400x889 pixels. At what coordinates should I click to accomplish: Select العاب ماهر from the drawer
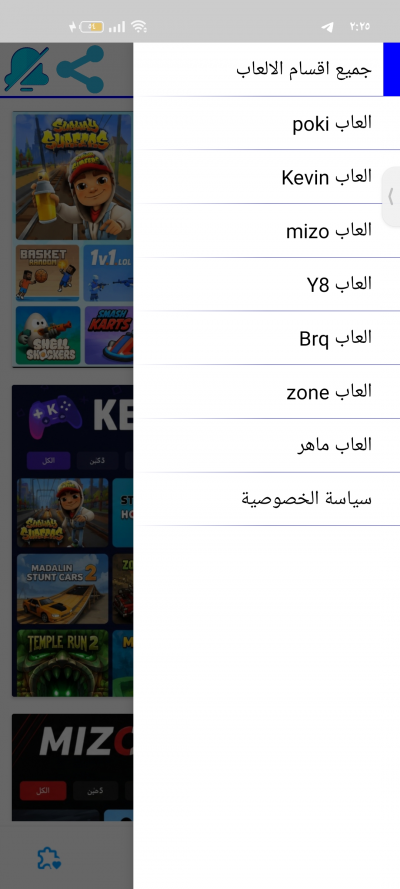pos(267,445)
